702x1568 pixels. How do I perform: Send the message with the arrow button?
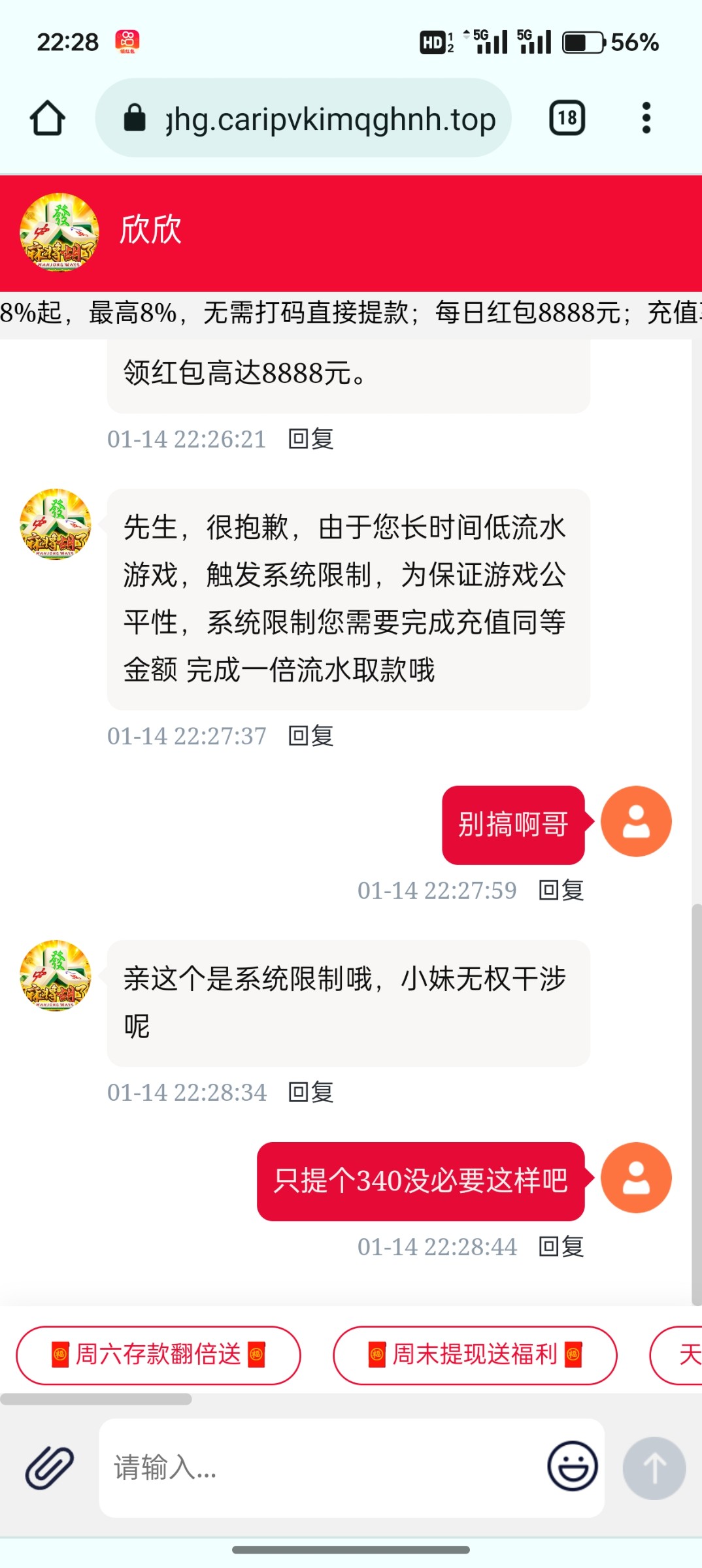click(x=654, y=1467)
